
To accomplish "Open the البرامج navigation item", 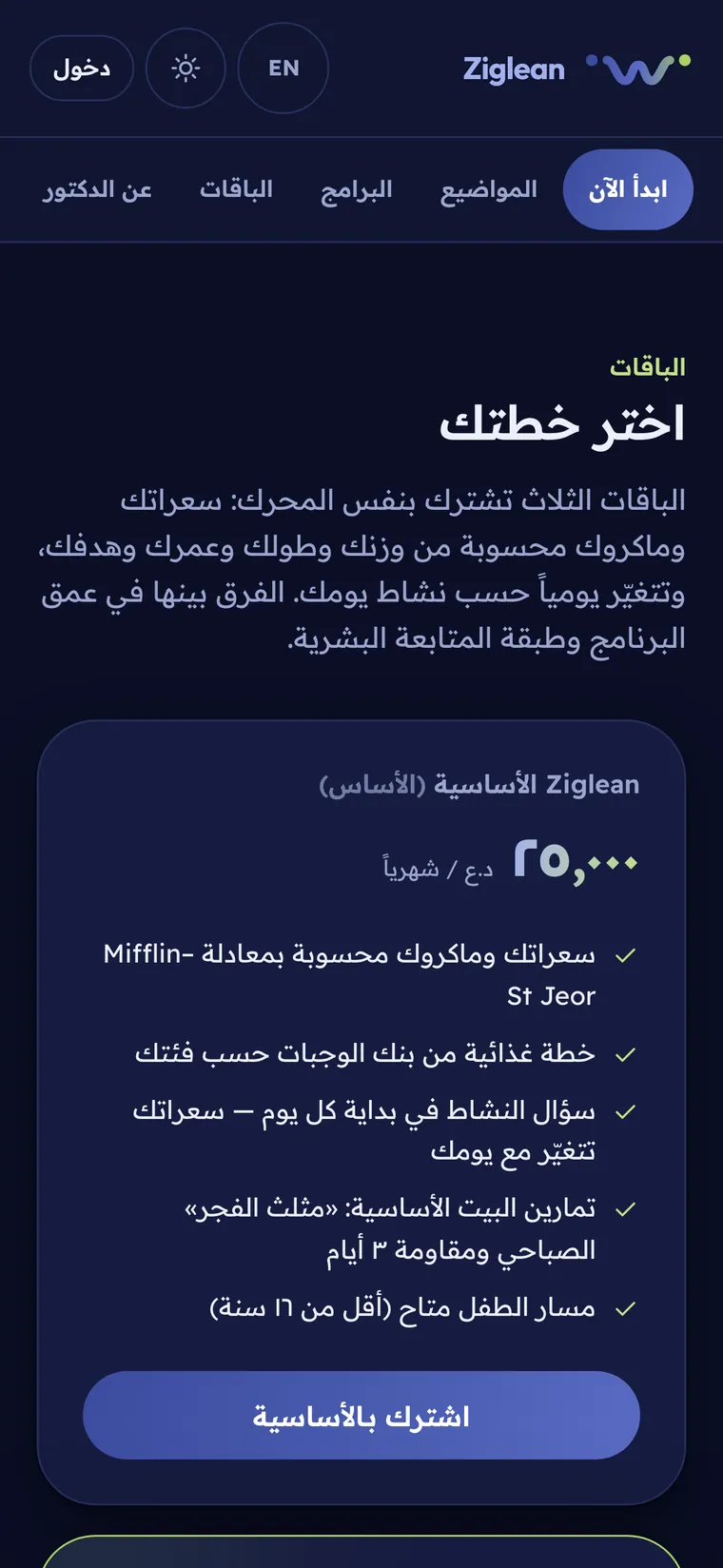I will click(357, 189).
